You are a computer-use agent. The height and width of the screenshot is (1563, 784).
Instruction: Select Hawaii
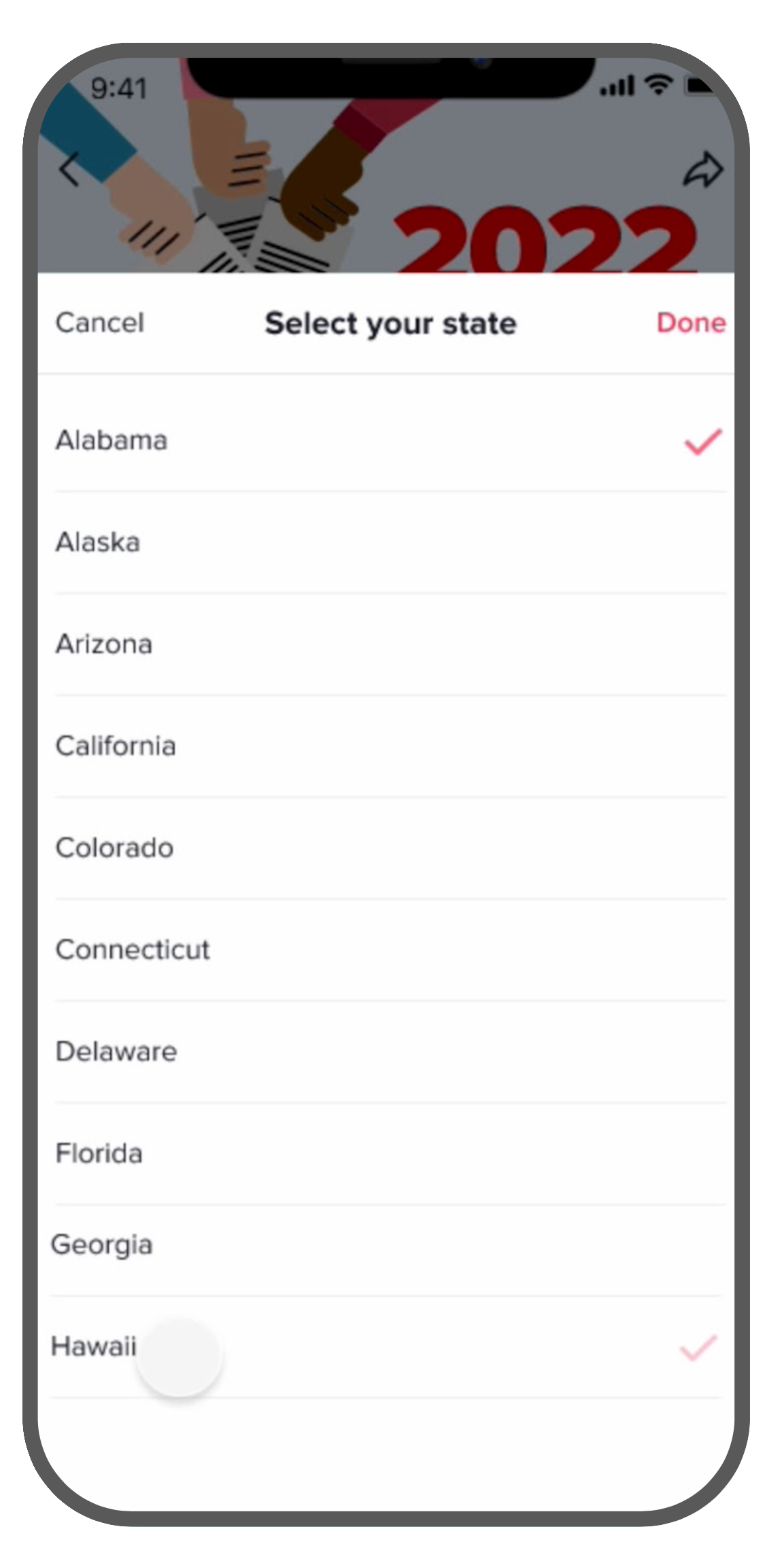pos(386,1347)
